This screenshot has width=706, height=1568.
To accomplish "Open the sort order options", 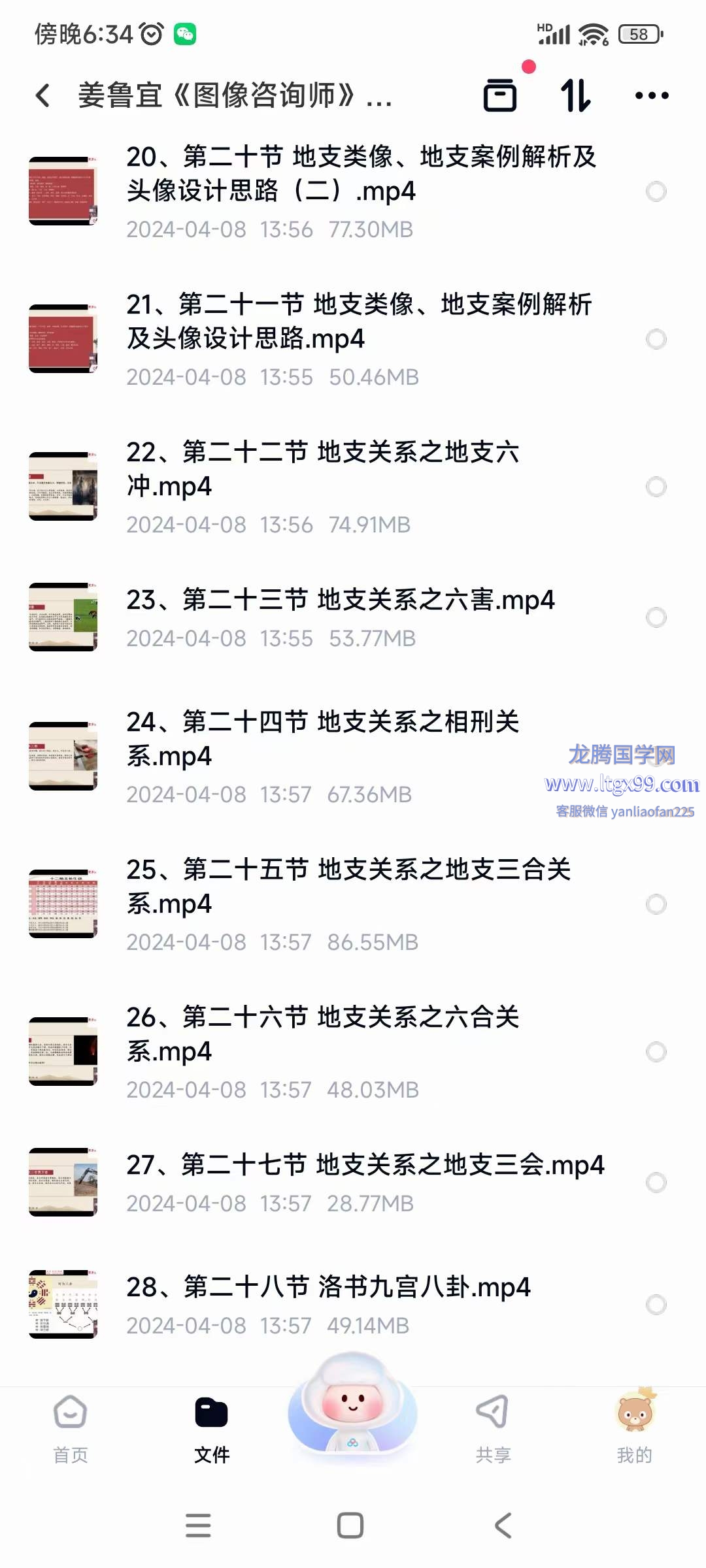I will pyautogui.click(x=576, y=95).
